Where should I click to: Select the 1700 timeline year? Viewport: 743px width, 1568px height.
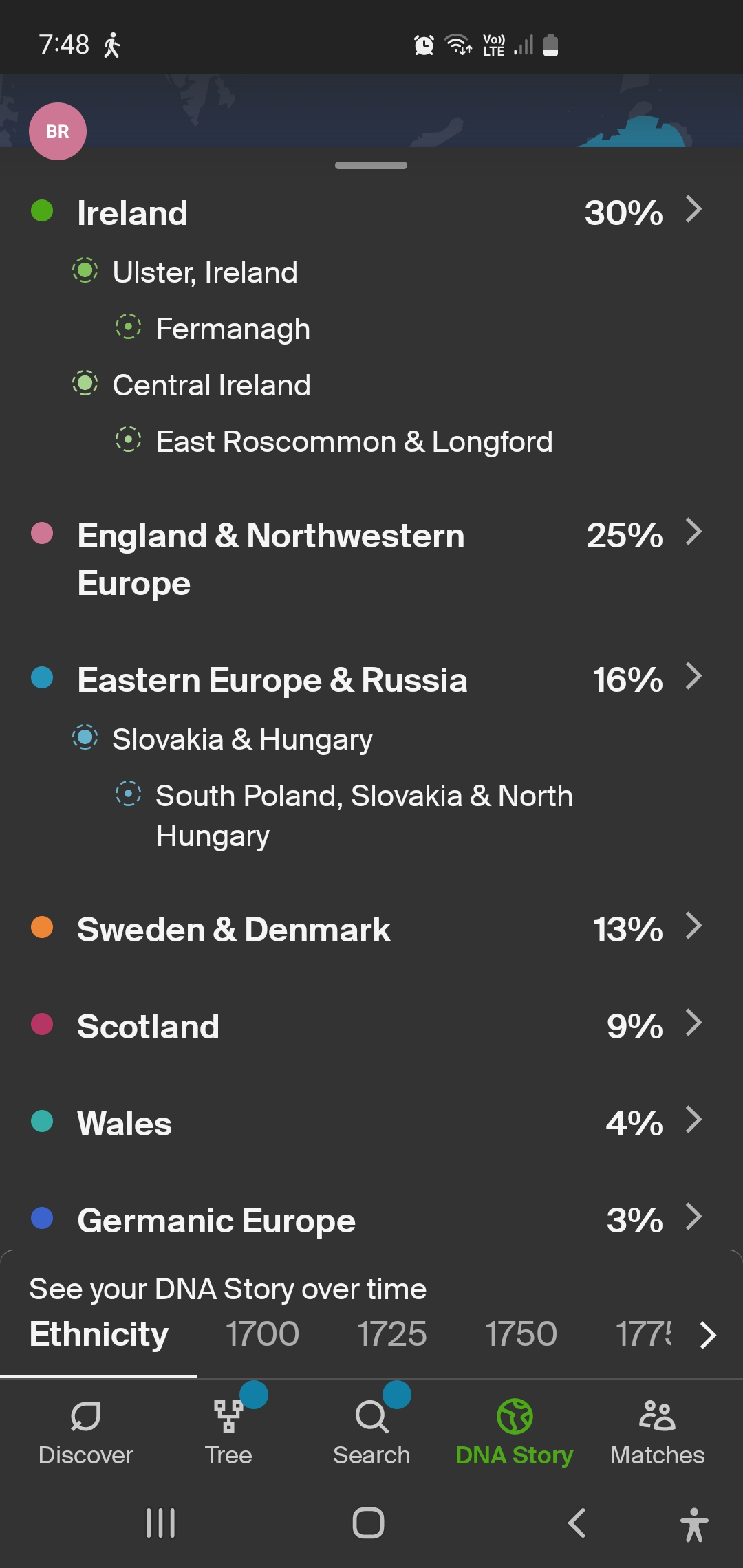(x=263, y=1334)
